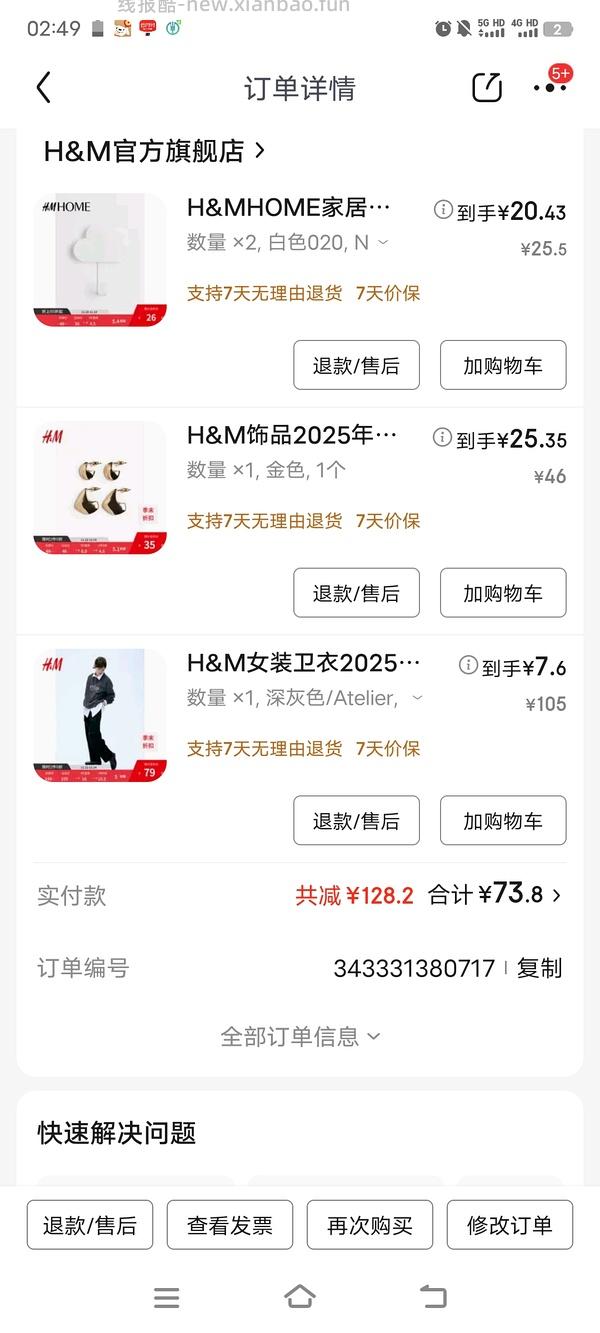Show price info for the H&M女装卫衣
This screenshot has width=600, height=1333.
point(468,666)
